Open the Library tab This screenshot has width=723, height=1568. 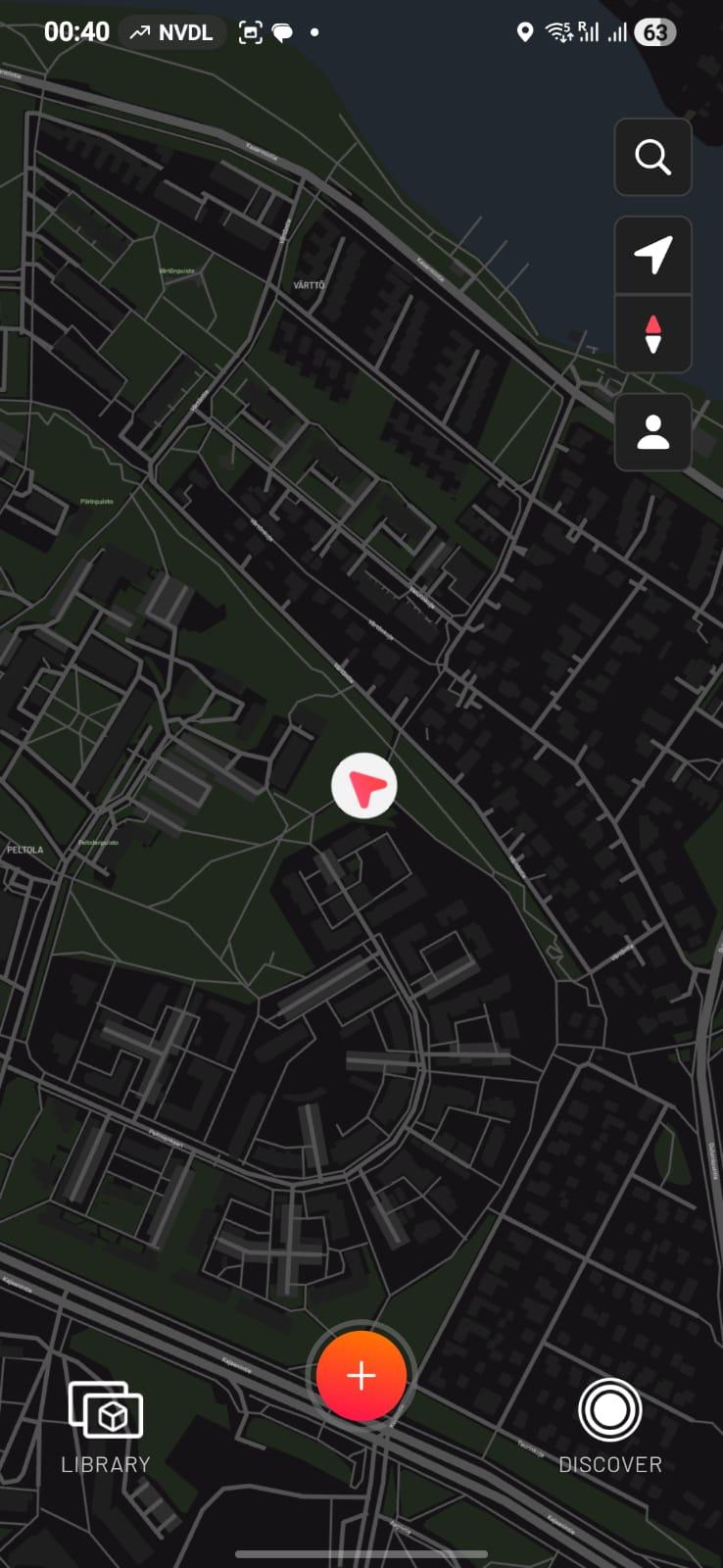tap(106, 1428)
